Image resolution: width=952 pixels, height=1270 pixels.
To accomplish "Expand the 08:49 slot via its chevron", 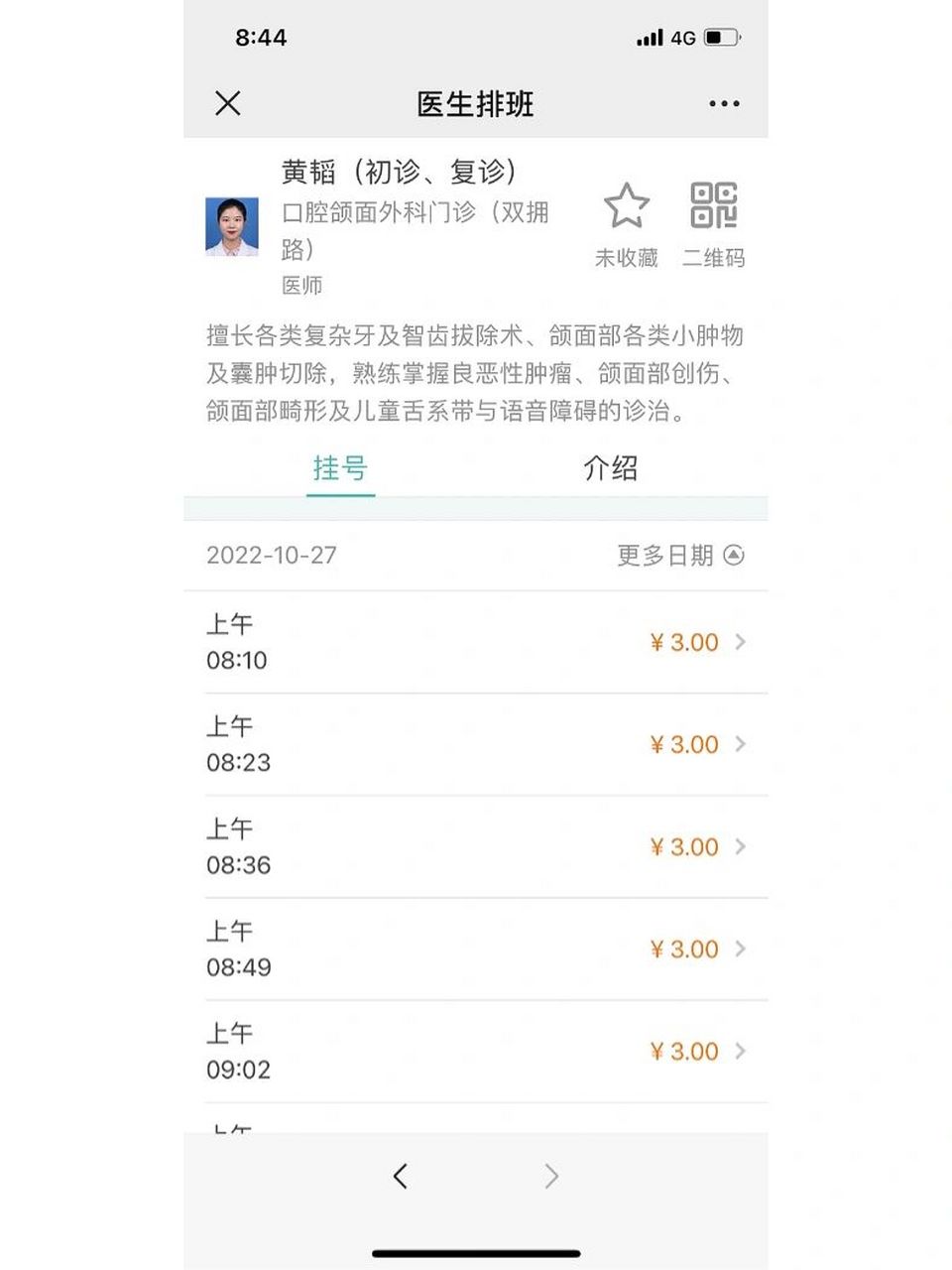I will (x=740, y=950).
